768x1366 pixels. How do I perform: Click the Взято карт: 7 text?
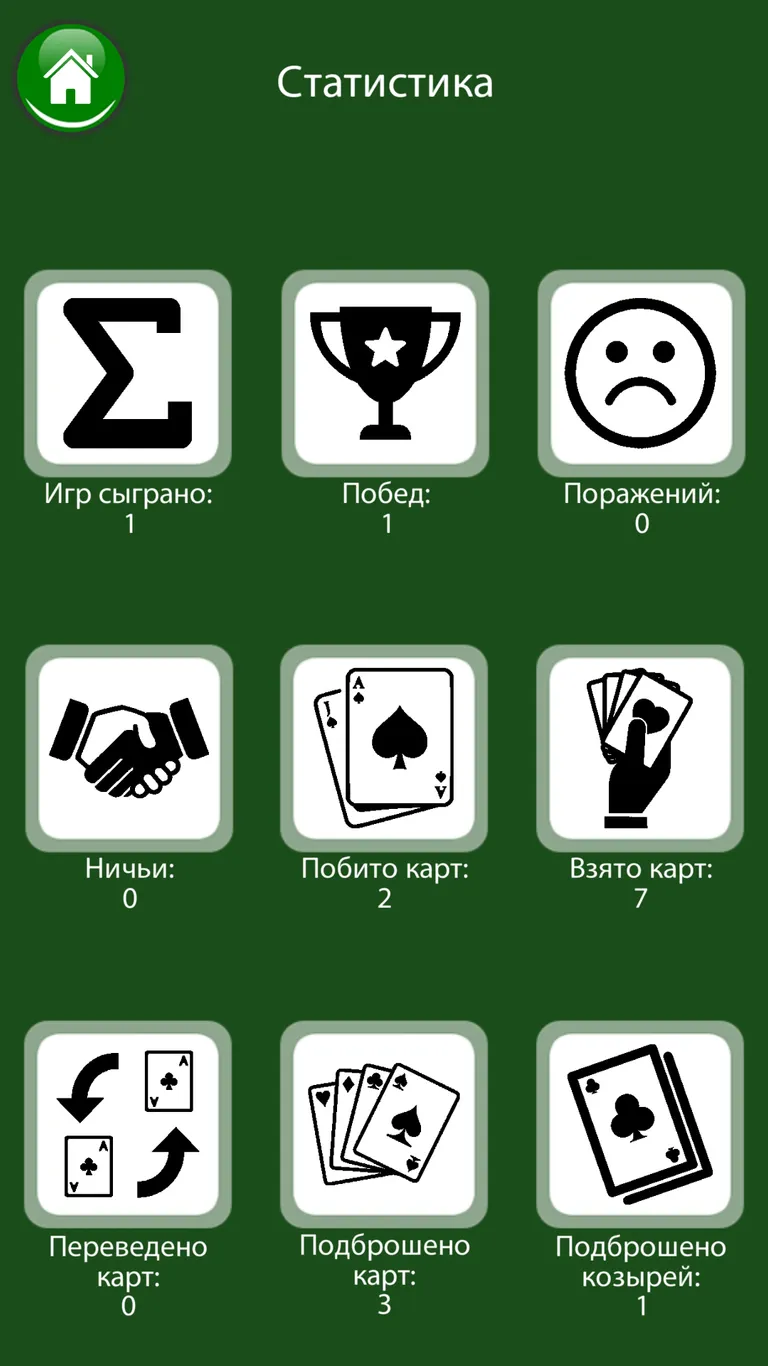[x=640, y=883]
